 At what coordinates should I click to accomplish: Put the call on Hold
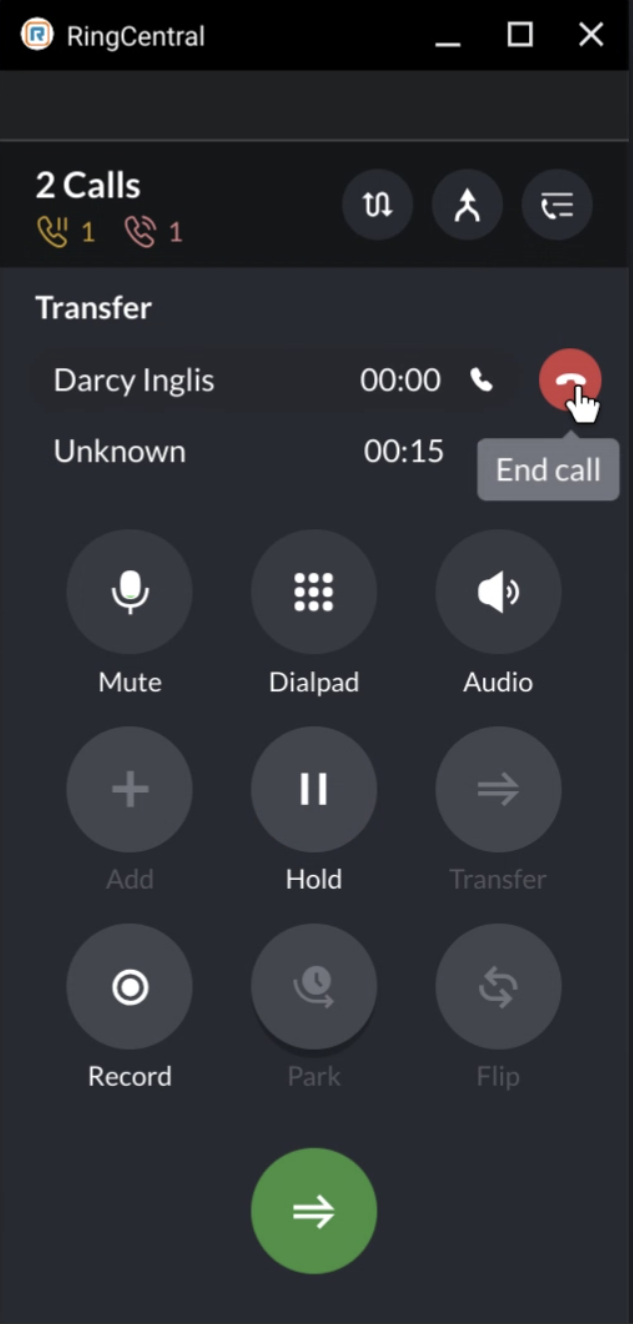coord(313,789)
